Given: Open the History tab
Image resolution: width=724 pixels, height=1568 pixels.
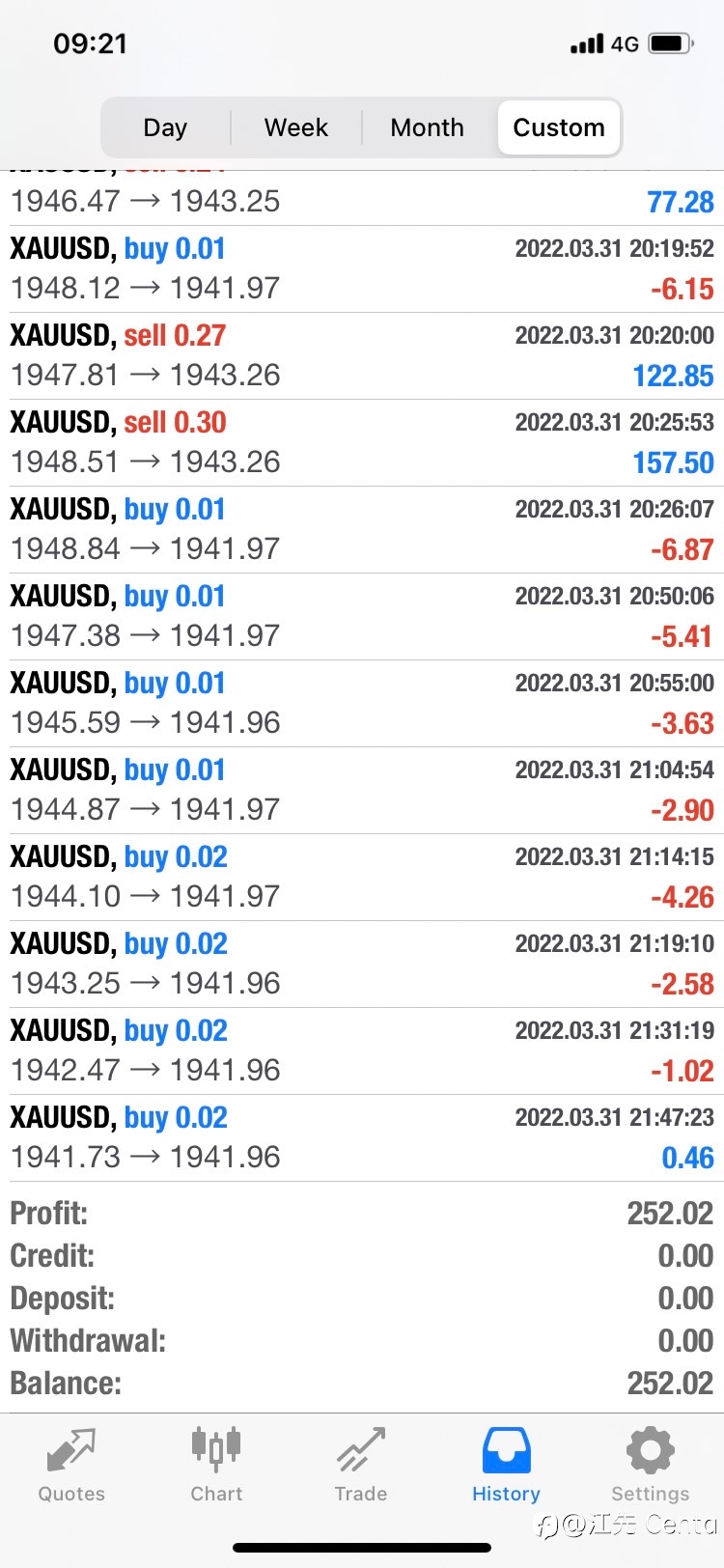Looking at the screenshot, I should [506, 1466].
